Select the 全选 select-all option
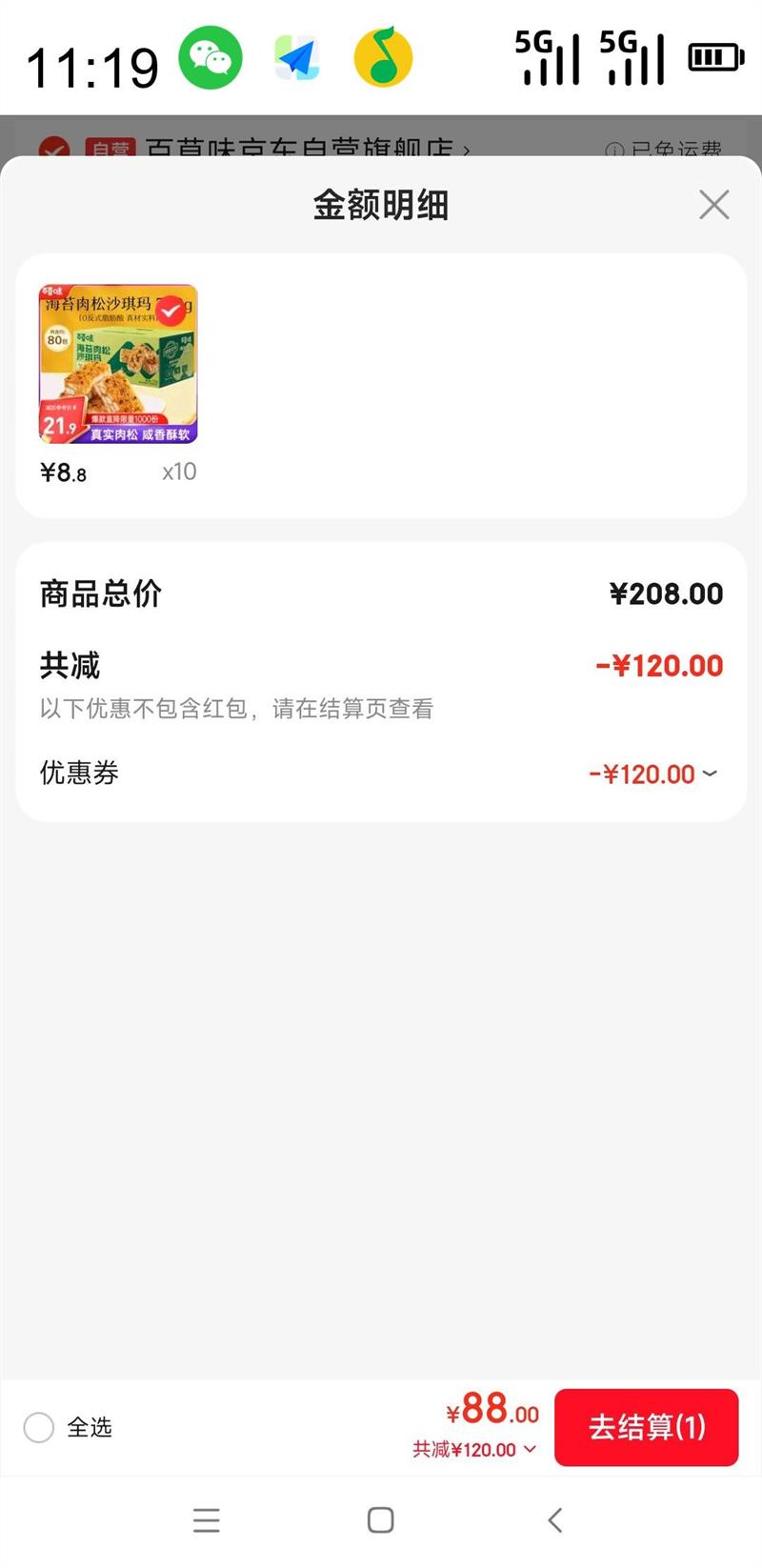The image size is (762, 1568). 38,1427
